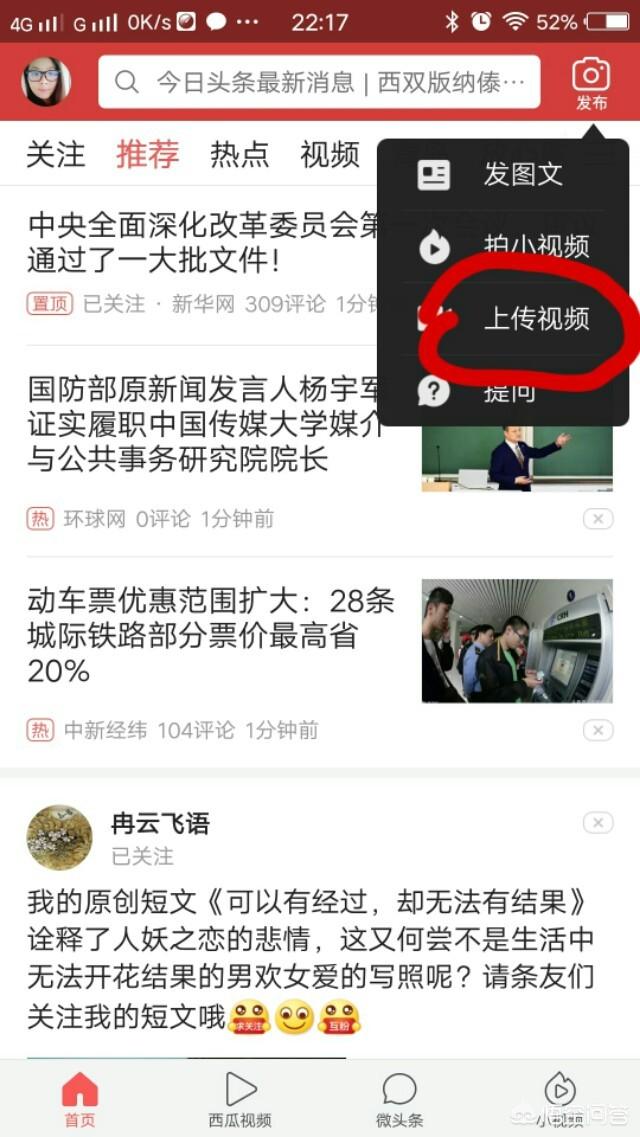Screen dimensions: 640x1137
Task: Switch to the 视频 tab
Action: tap(329, 154)
